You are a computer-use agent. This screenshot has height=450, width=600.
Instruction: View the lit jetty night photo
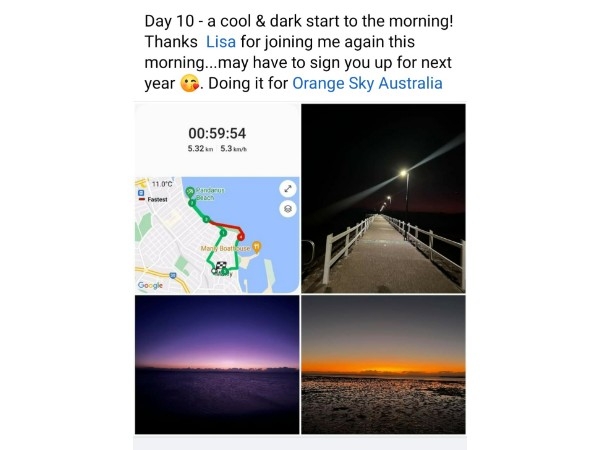coord(383,197)
